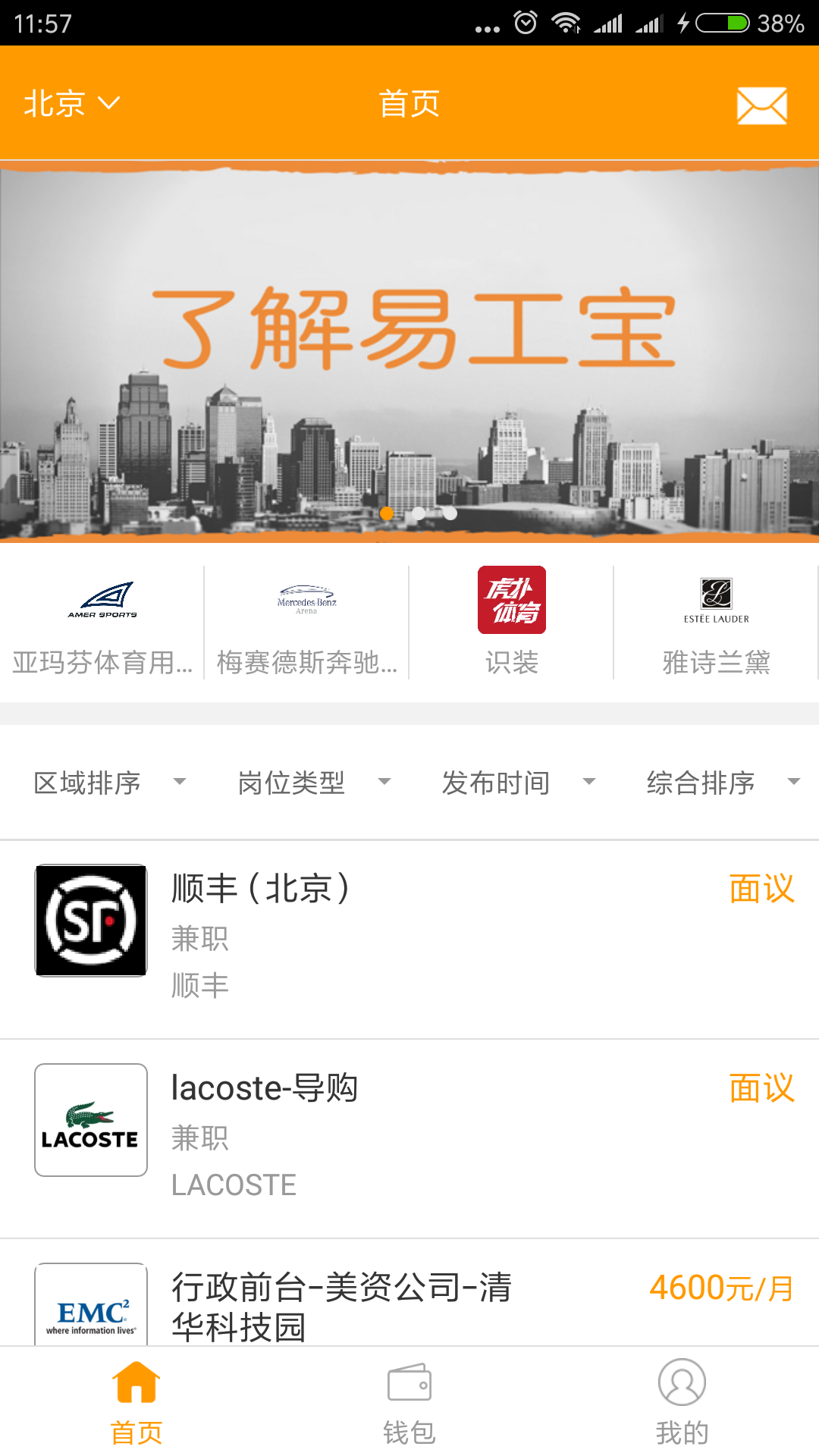Go to the 我的 tab
The width and height of the screenshot is (819, 1456).
tap(682, 1401)
